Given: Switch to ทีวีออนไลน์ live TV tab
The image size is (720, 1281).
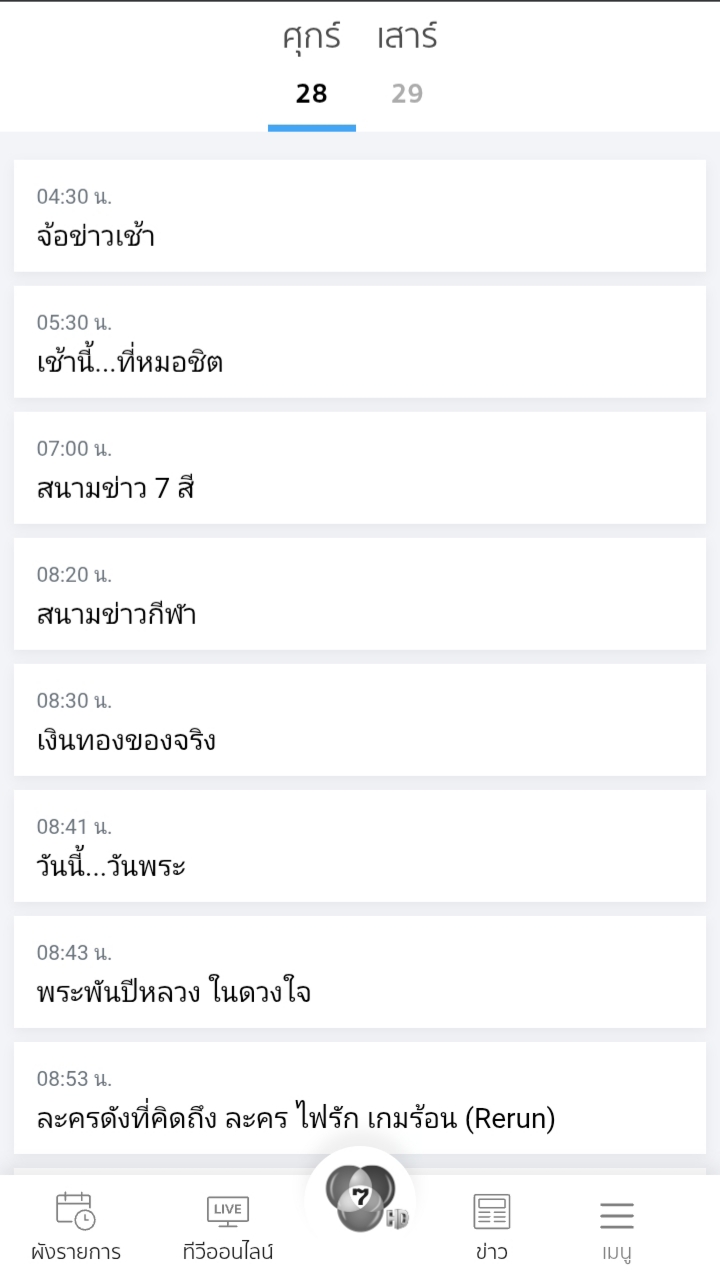Looking at the screenshot, I should coord(228,1226).
